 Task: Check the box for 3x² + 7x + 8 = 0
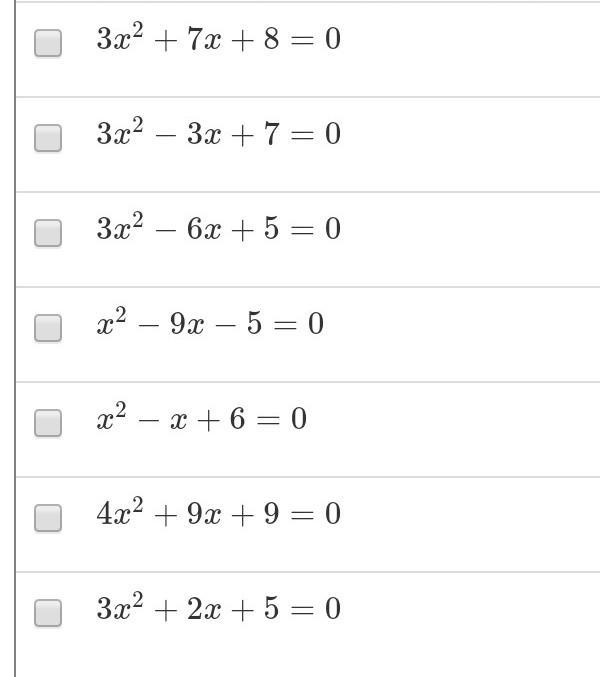[48, 43]
